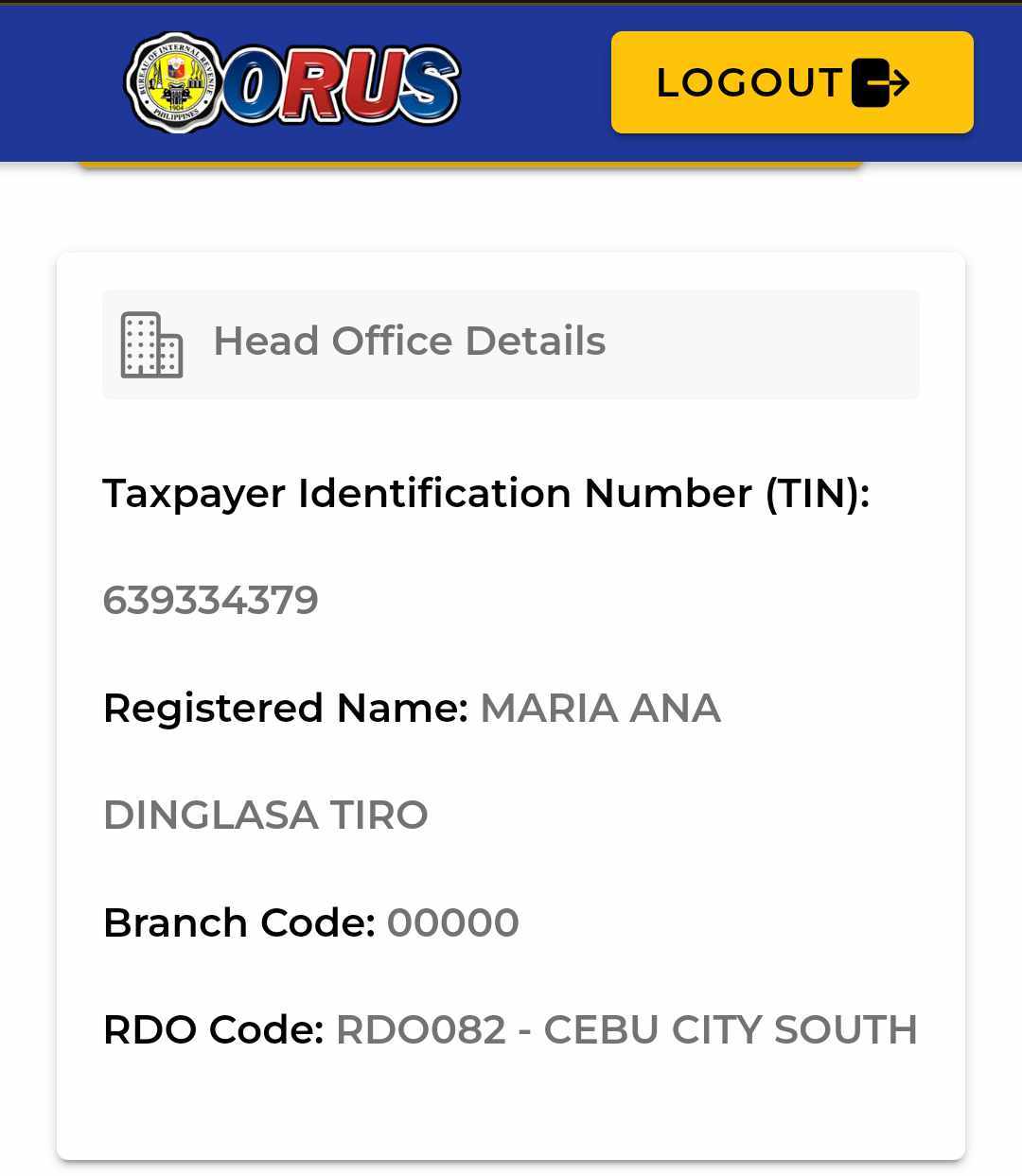Open the ORUS home logo
Viewport: 1022px width, 1176px height.
click(292, 83)
